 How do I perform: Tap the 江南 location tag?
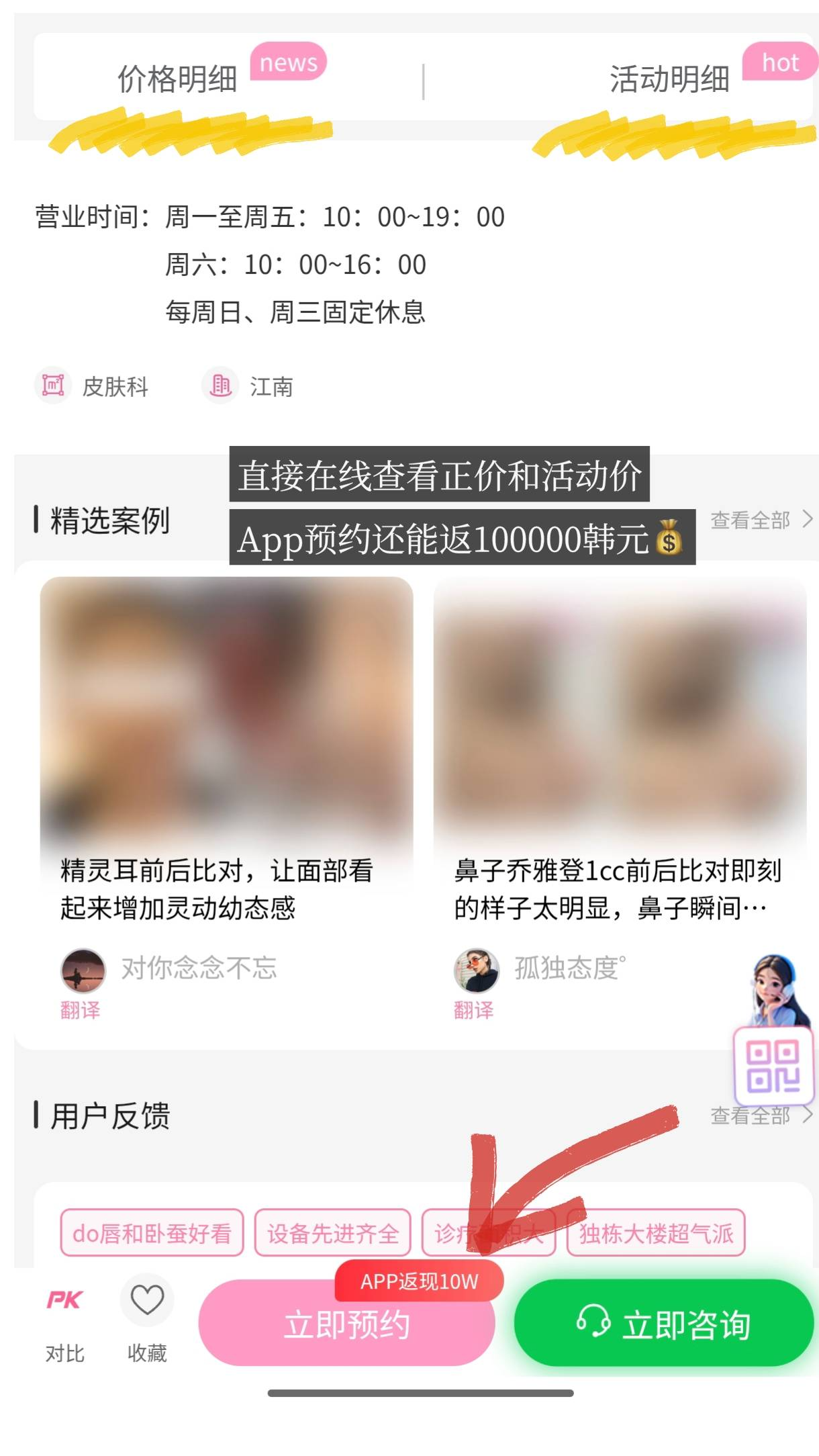pos(248,386)
